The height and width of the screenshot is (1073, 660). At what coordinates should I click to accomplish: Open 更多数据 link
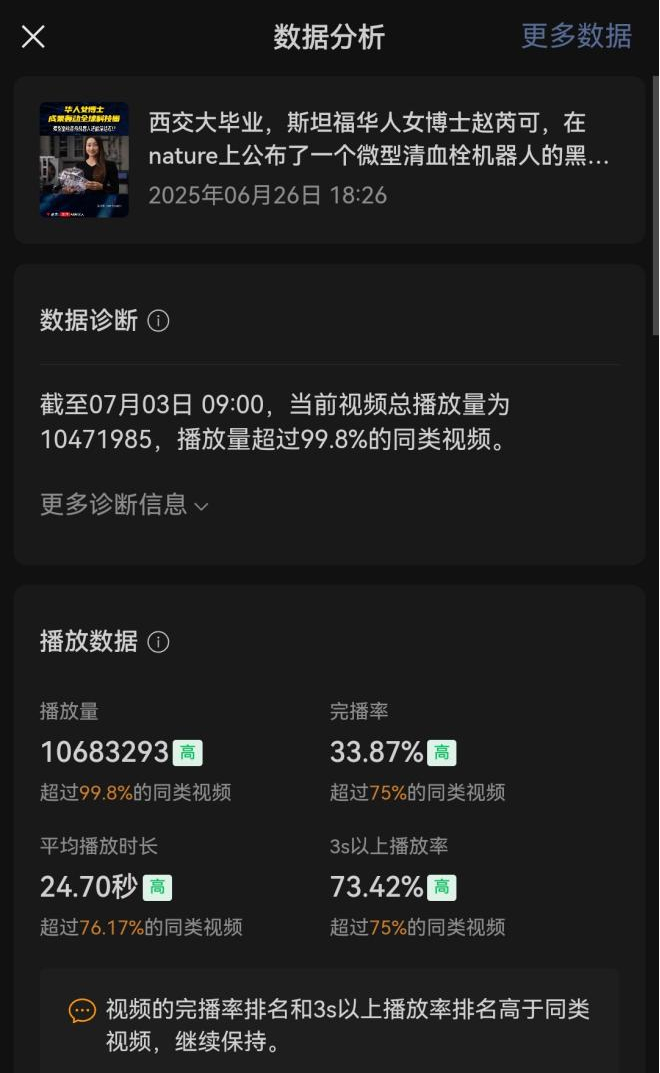point(576,36)
